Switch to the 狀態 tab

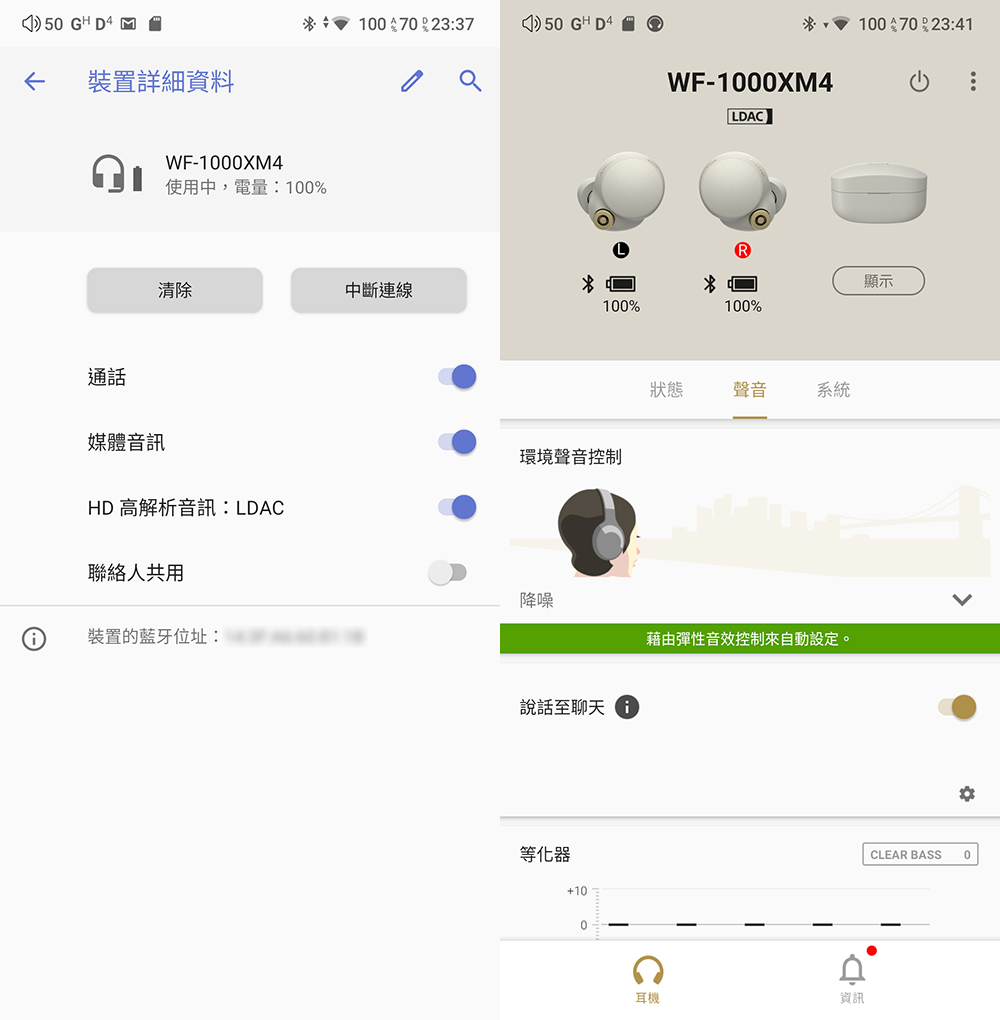pyautogui.click(x=666, y=390)
